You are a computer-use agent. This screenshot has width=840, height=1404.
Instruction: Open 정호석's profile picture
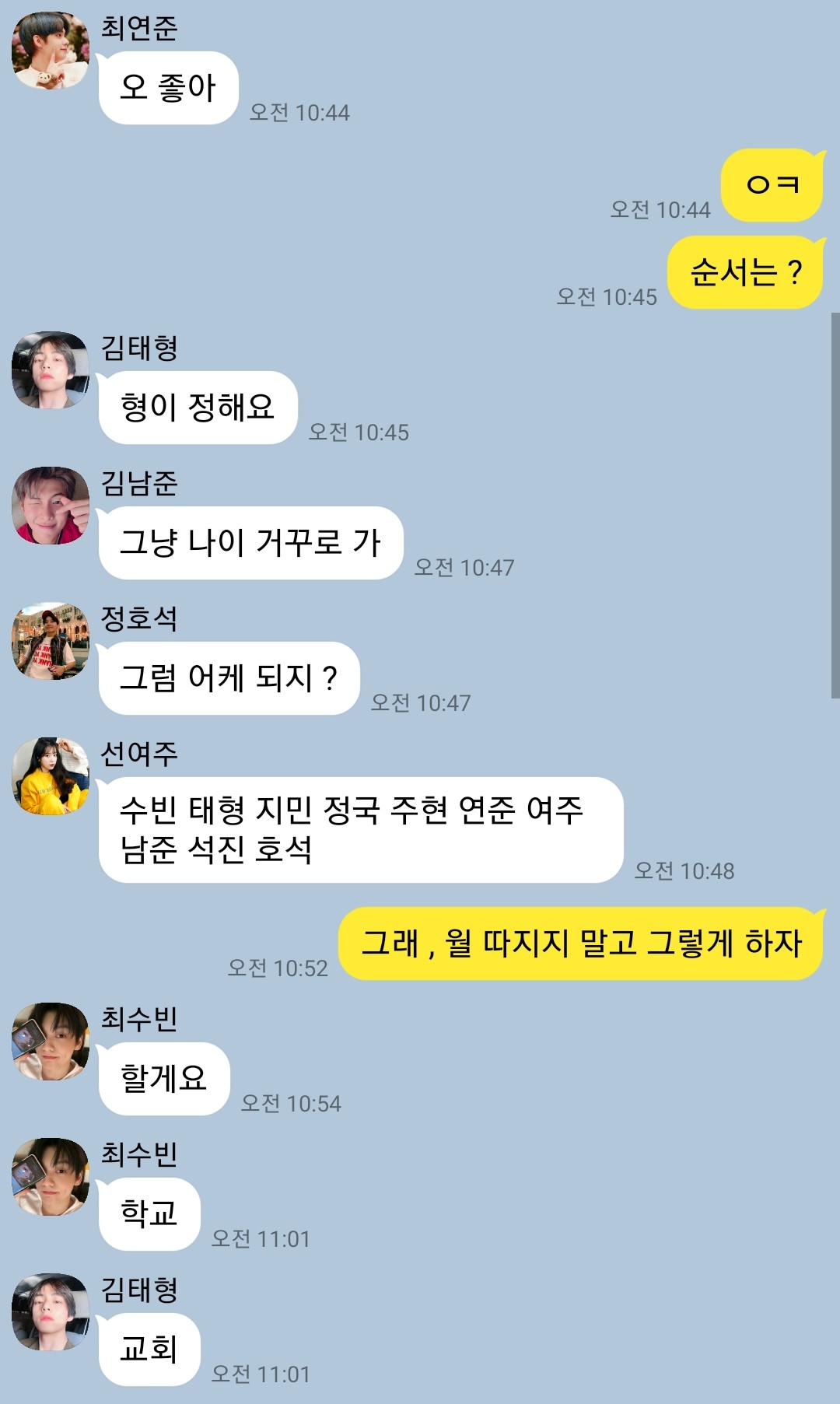(x=51, y=641)
